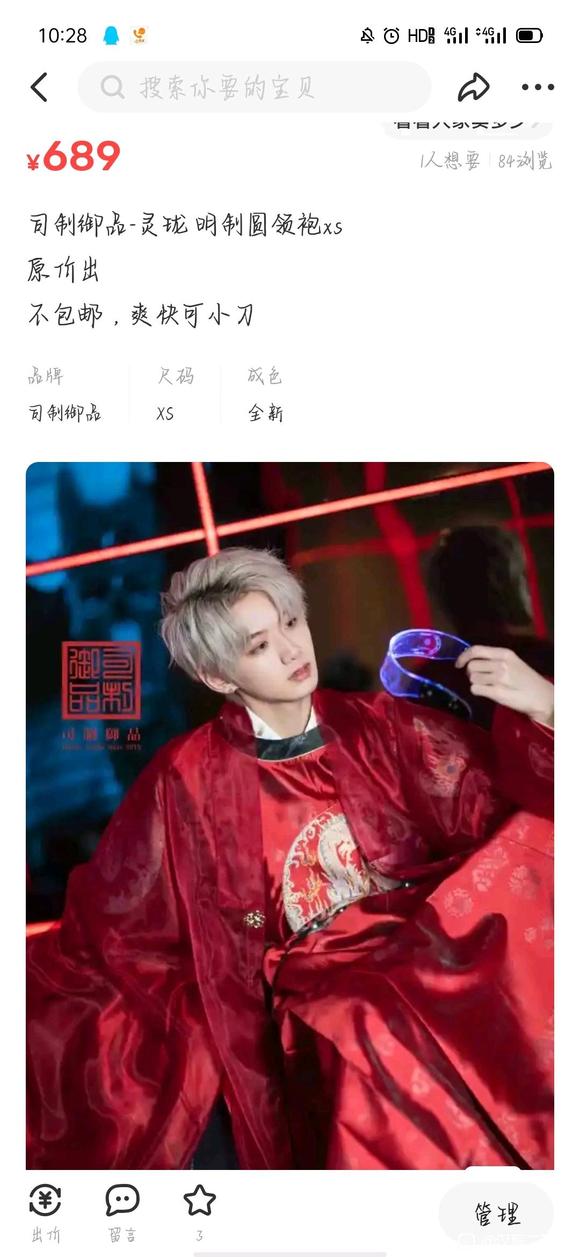Tap the 管理 manage button
Image resolution: width=580 pixels, height=1257 pixels.
[497, 1214]
